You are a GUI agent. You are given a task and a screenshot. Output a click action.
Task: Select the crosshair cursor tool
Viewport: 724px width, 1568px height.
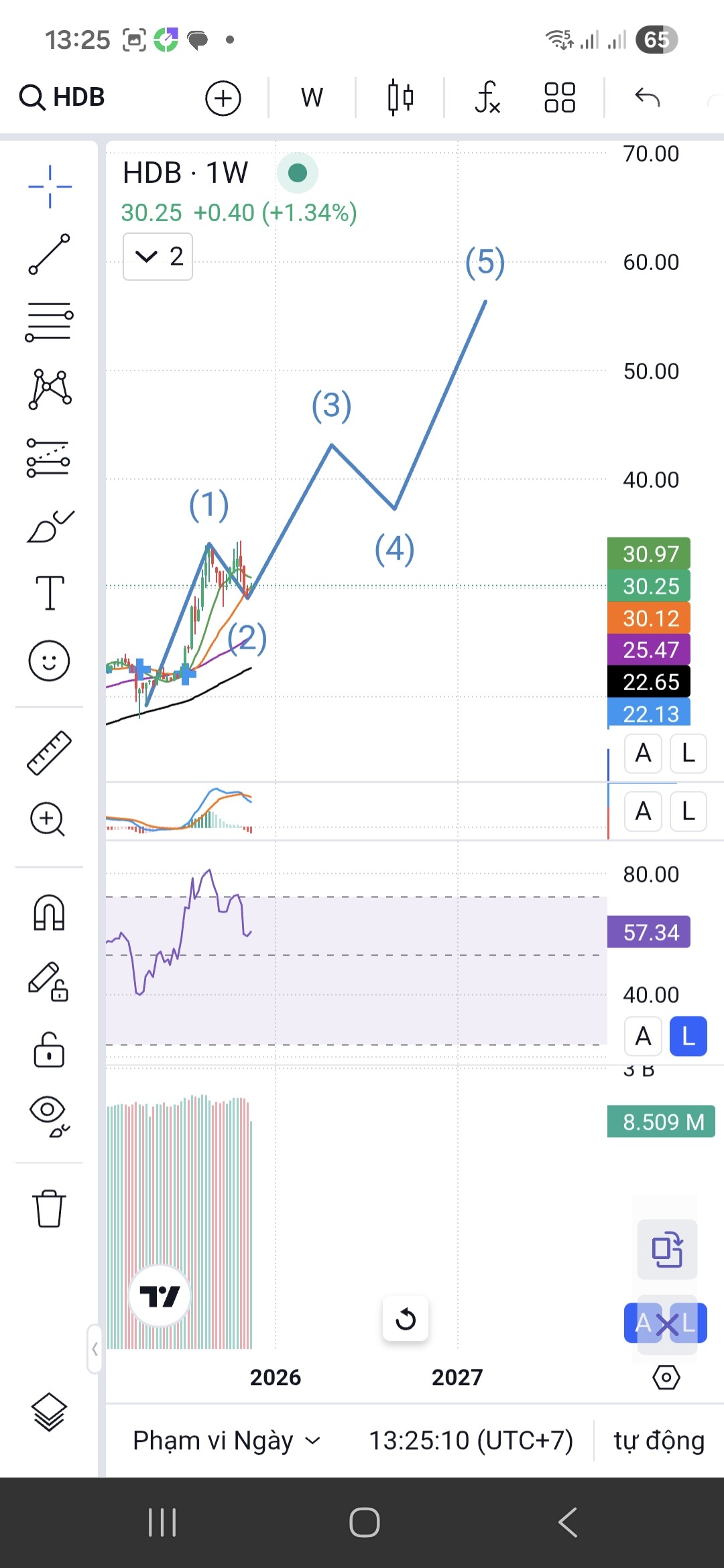[50, 186]
